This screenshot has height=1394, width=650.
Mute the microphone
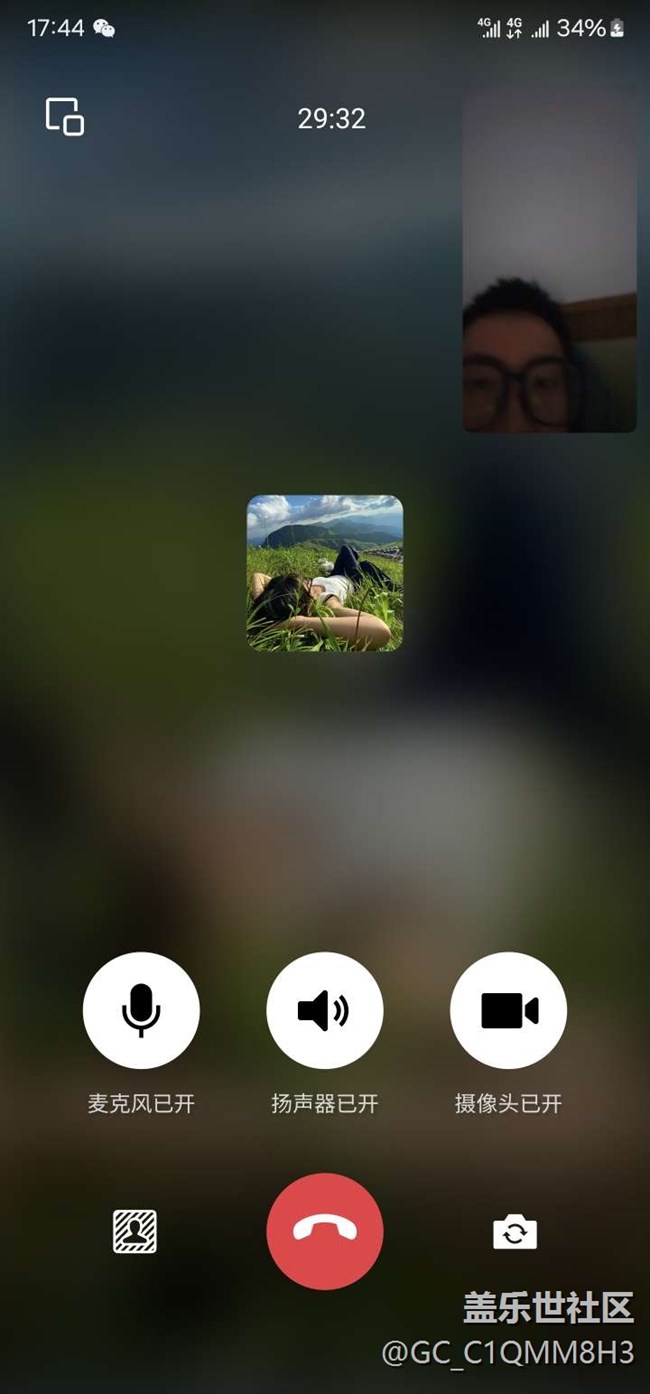[141, 1010]
